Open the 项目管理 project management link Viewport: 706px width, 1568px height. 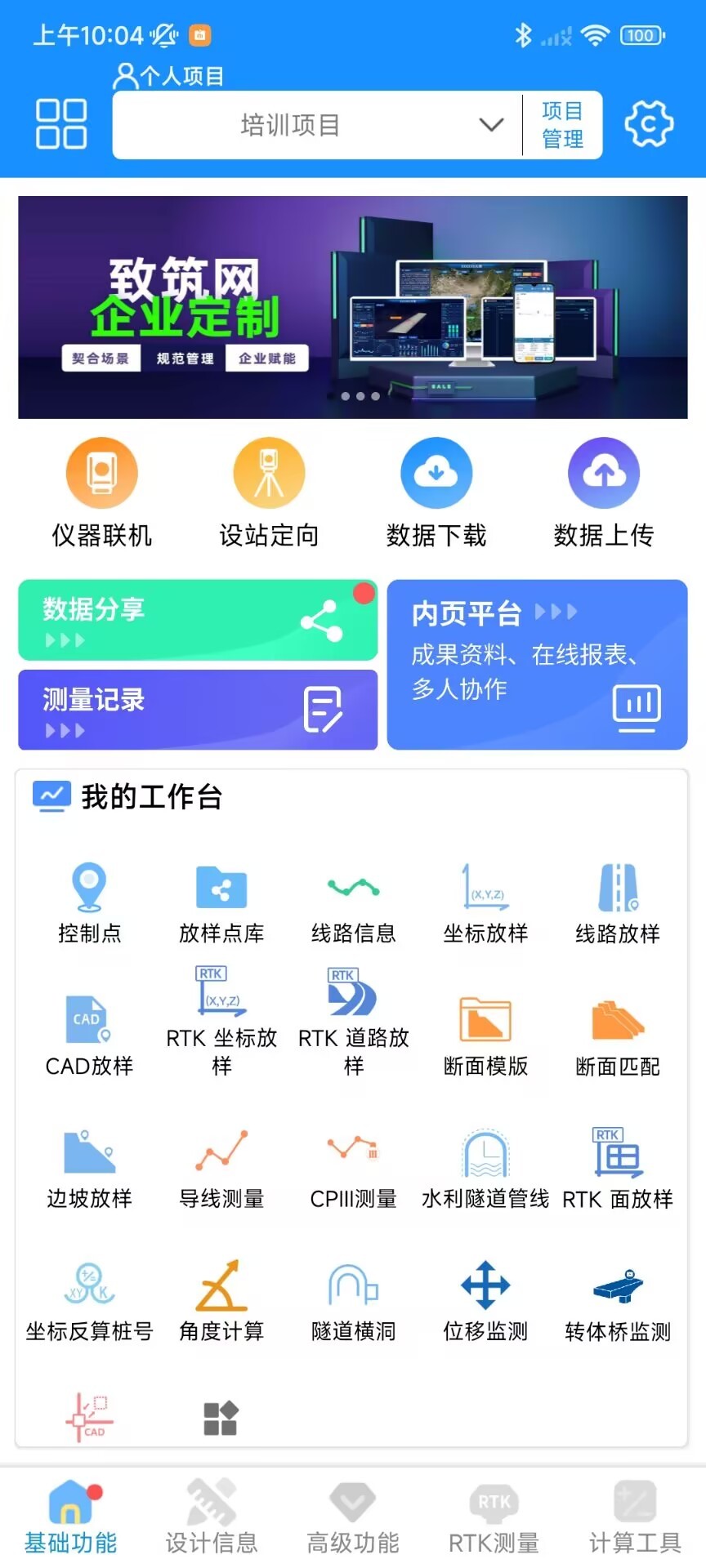[x=562, y=124]
